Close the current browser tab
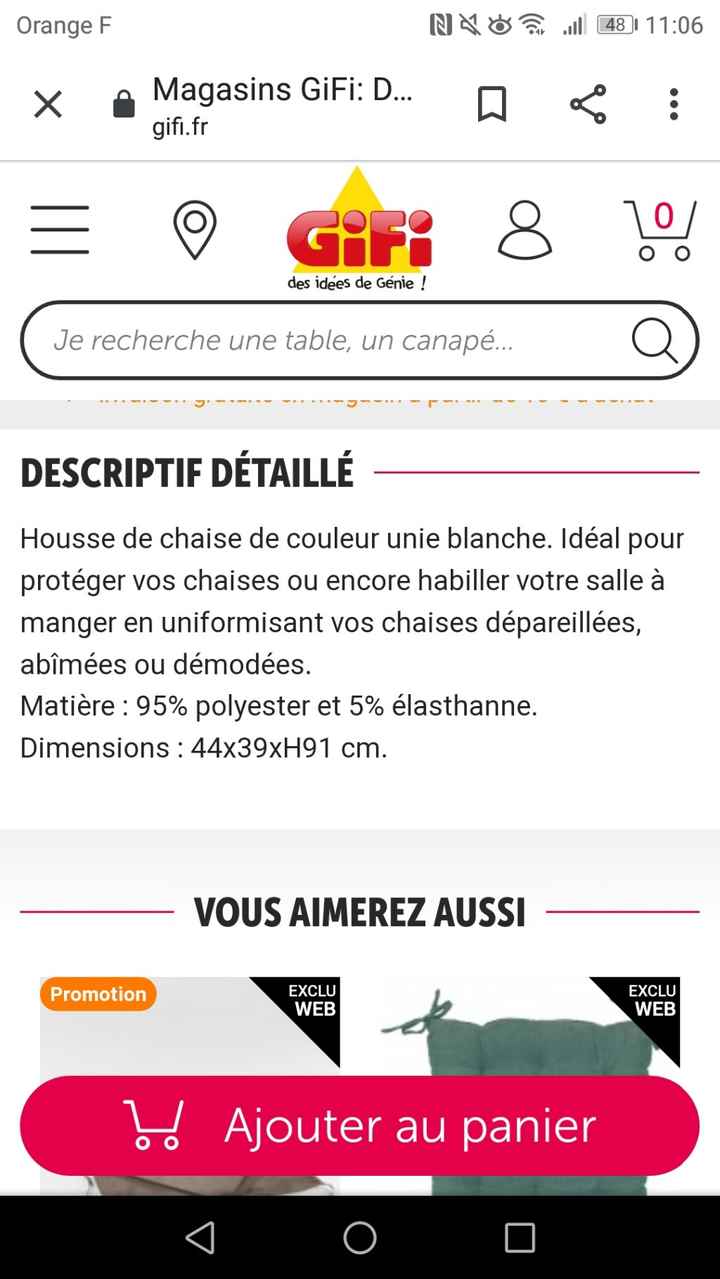Viewport: 720px width, 1279px height. click(47, 103)
